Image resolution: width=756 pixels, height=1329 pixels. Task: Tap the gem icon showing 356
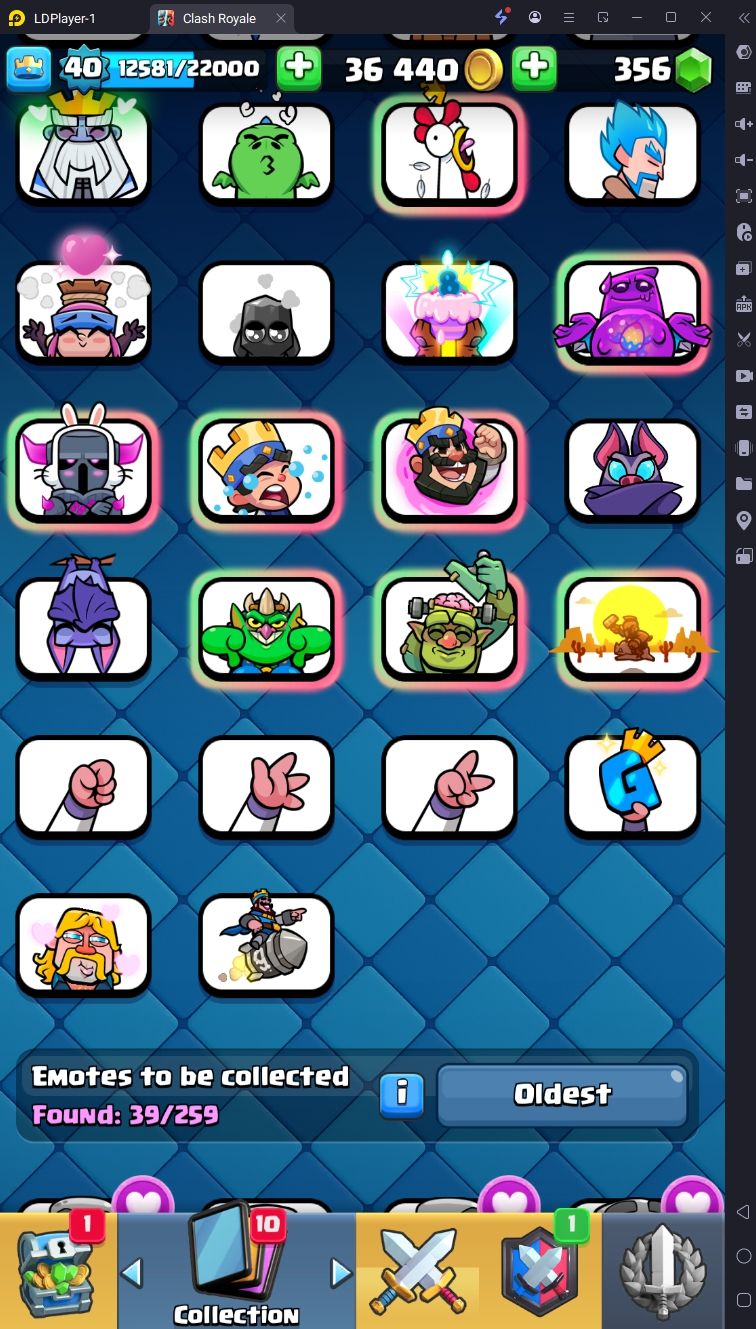pyautogui.click(x=692, y=68)
